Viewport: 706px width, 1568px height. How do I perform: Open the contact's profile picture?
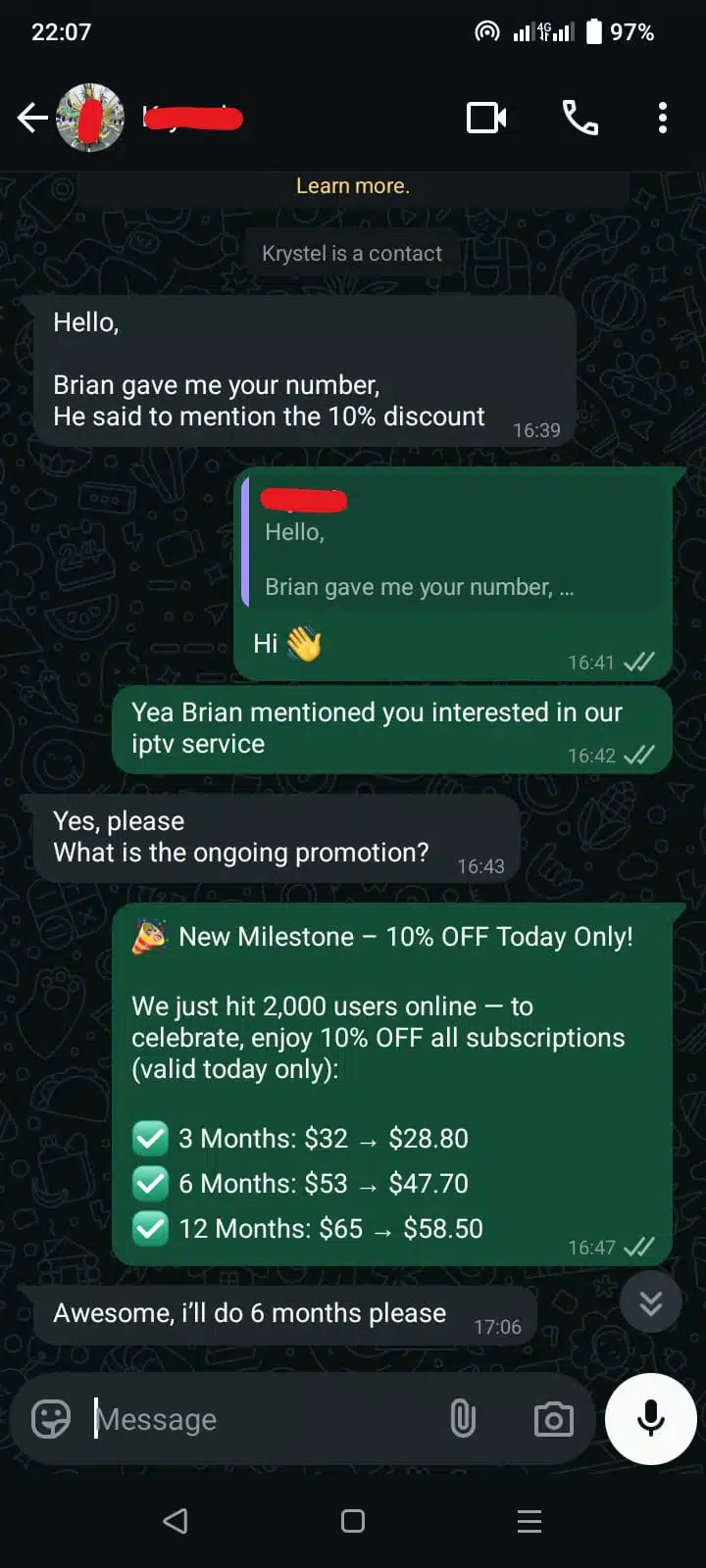pyautogui.click(x=90, y=119)
